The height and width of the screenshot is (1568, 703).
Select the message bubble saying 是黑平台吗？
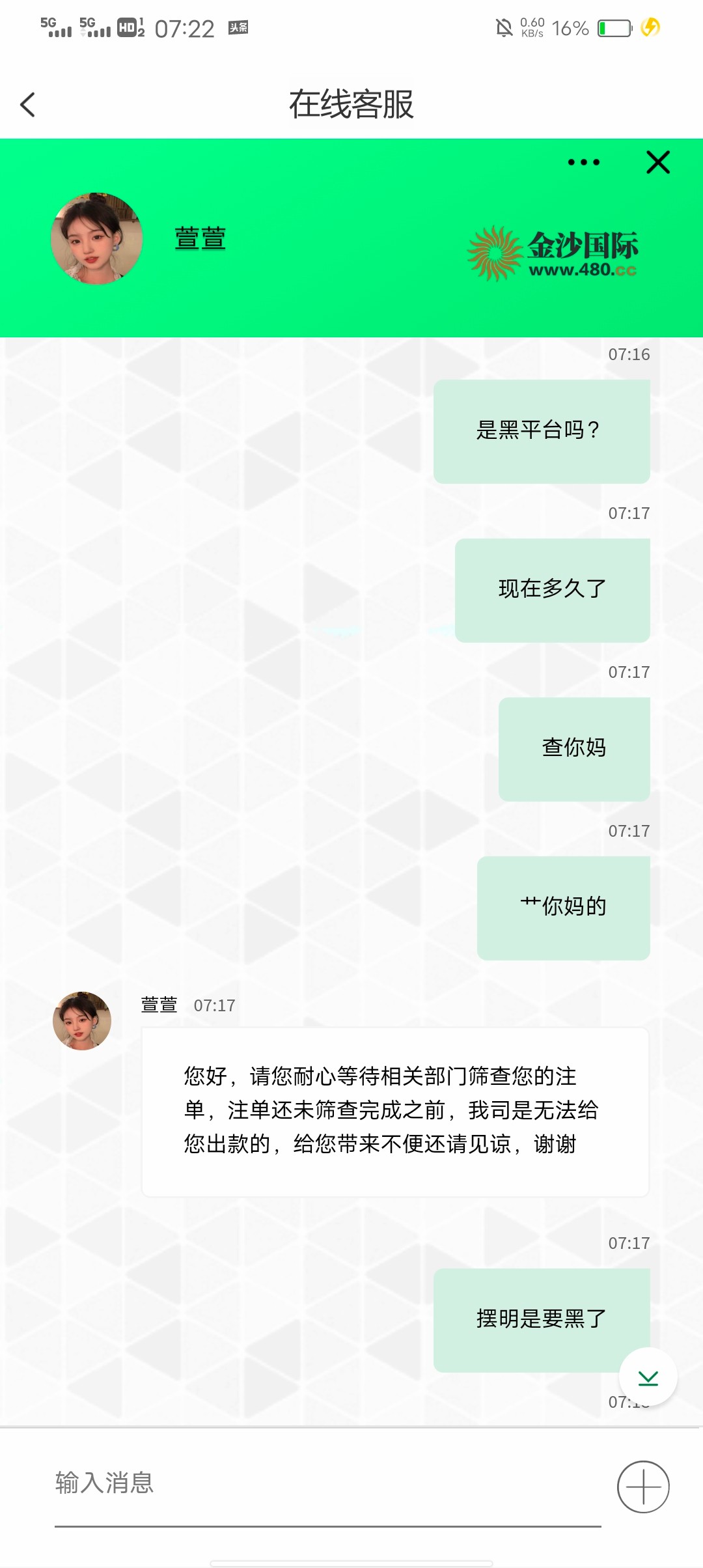pyautogui.click(x=542, y=430)
